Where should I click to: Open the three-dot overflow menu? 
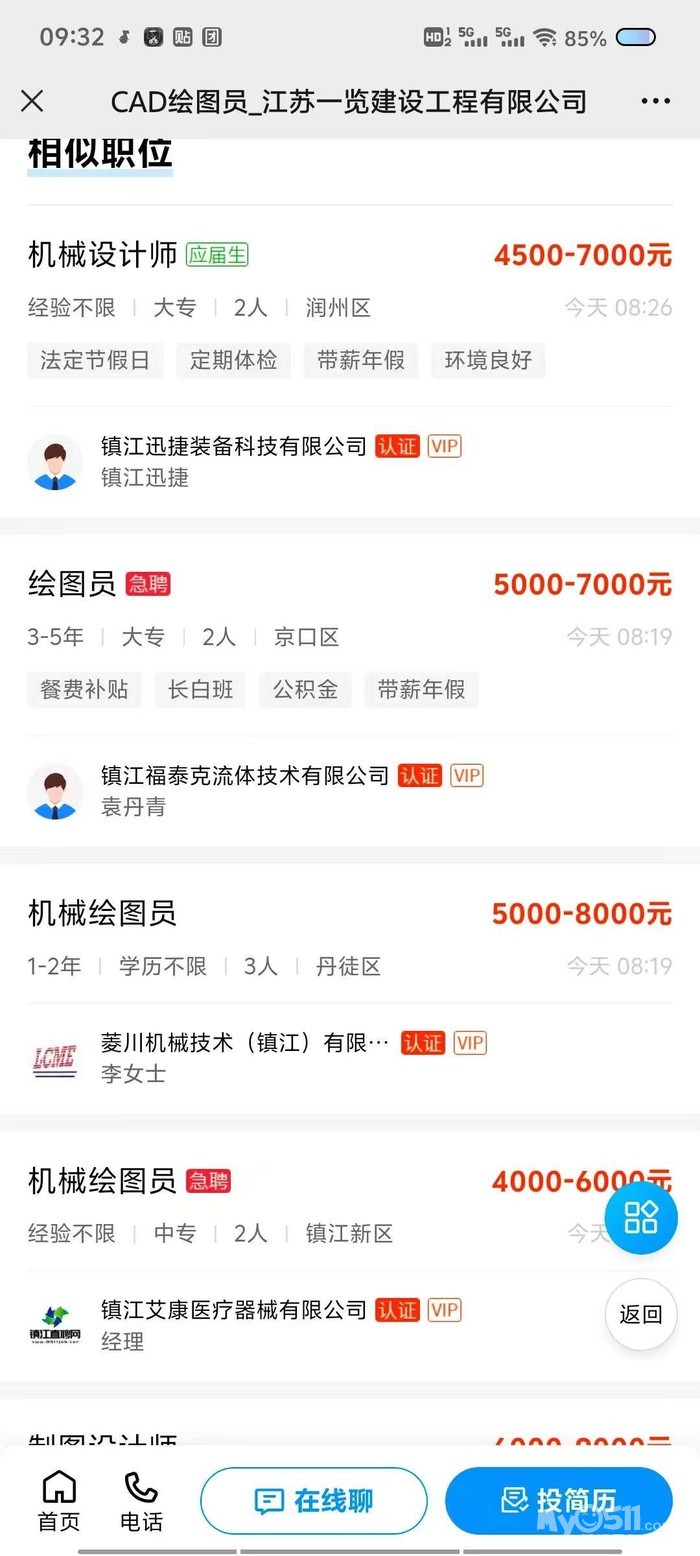[x=655, y=101]
